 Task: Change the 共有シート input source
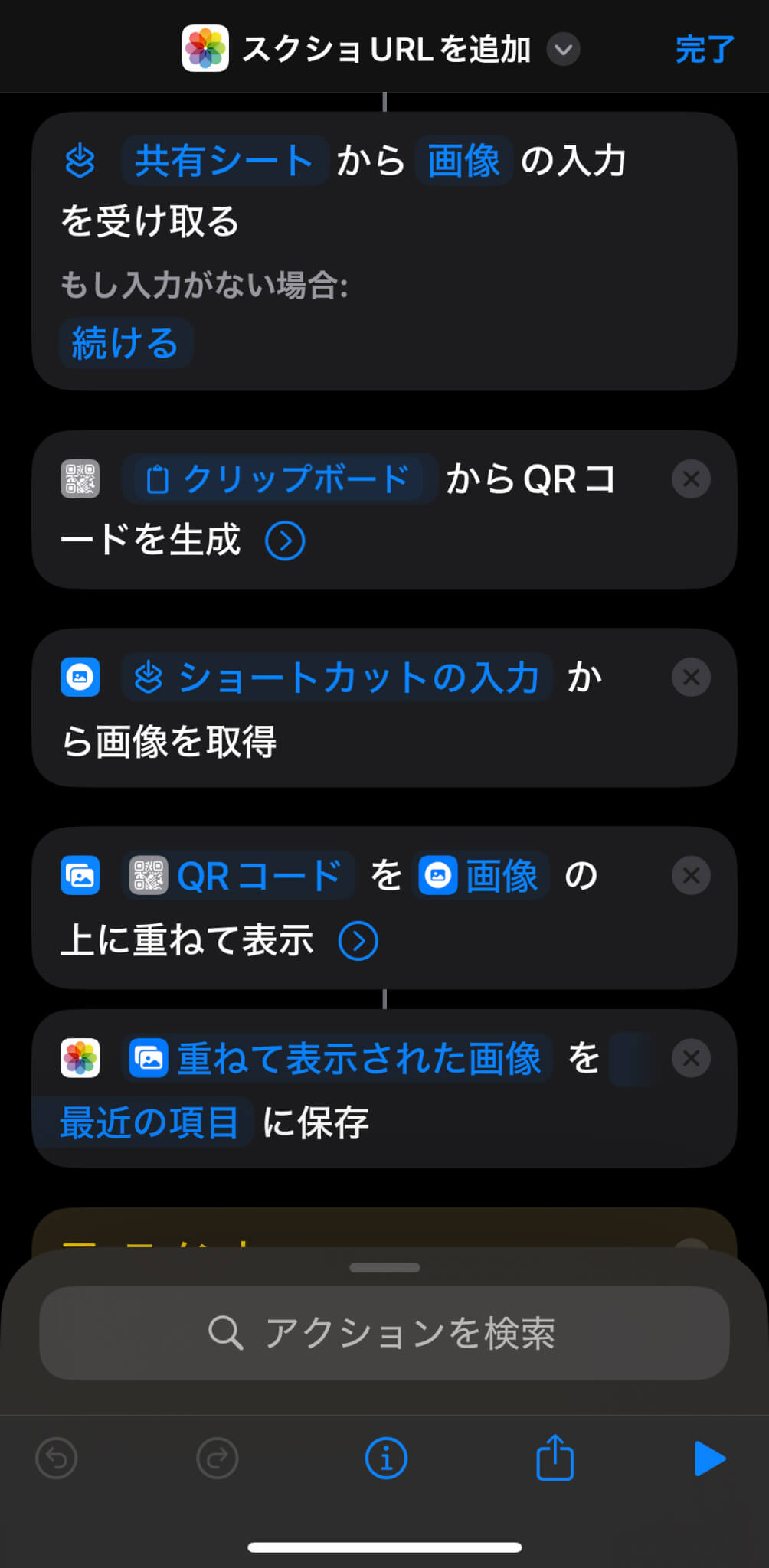pos(224,161)
